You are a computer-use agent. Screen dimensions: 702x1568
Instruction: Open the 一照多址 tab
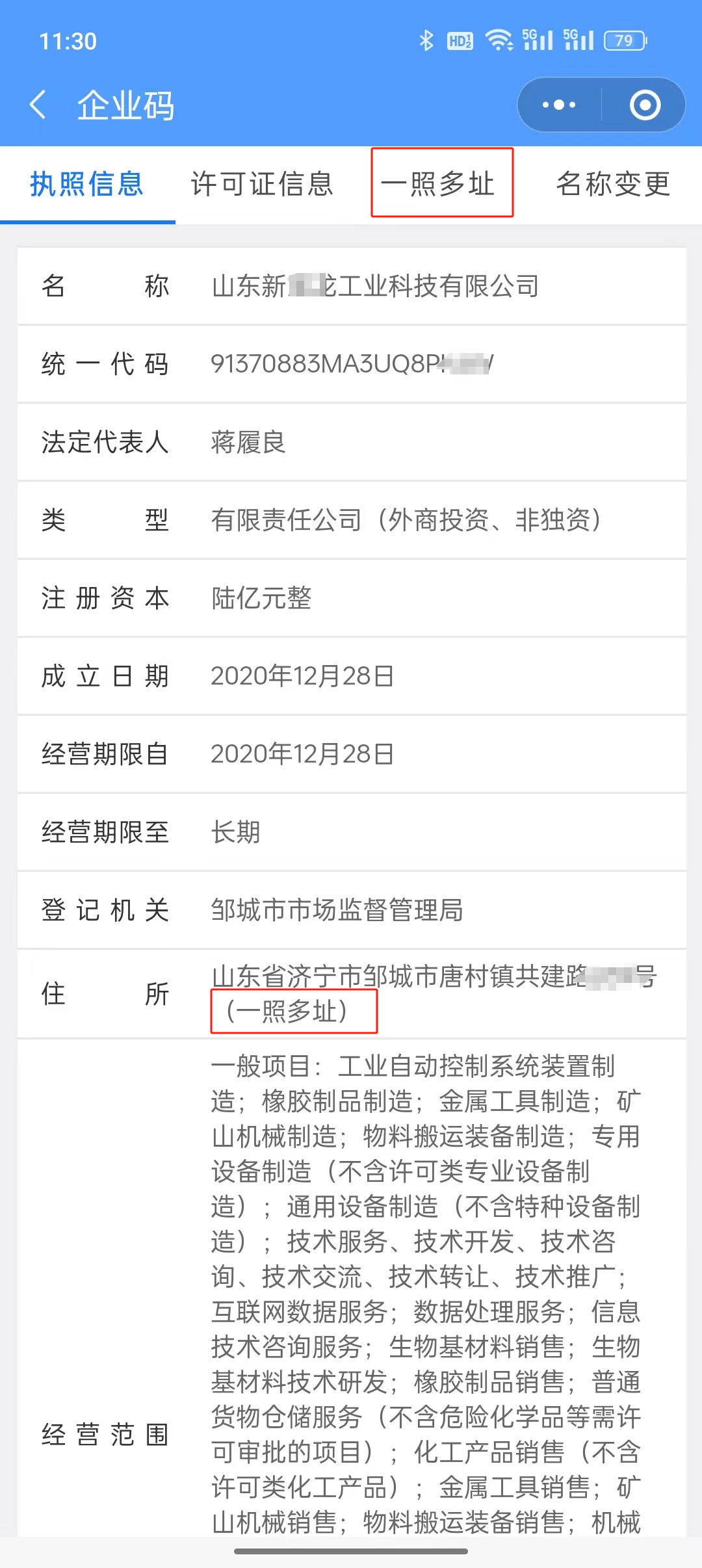[x=438, y=184]
